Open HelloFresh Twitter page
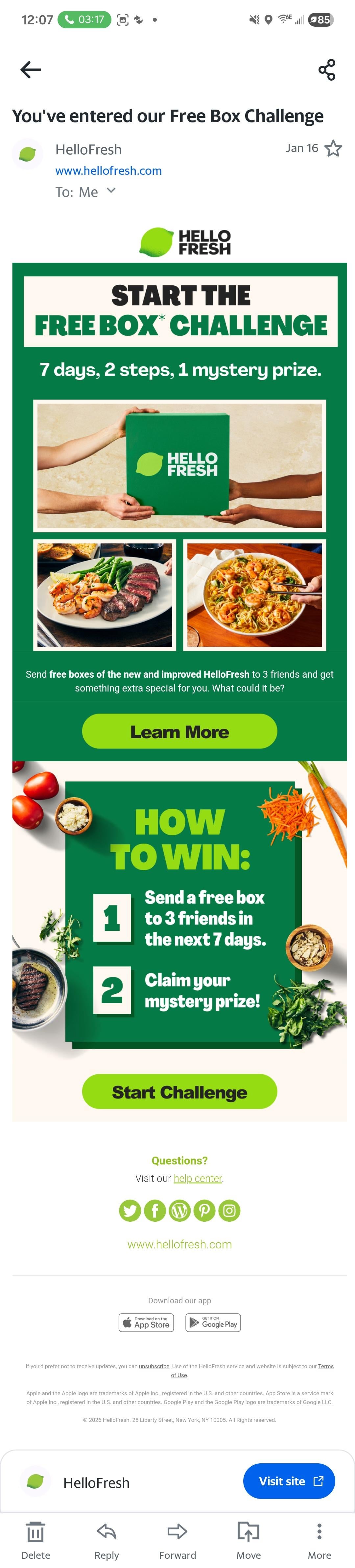355x1568 pixels. (x=130, y=1211)
